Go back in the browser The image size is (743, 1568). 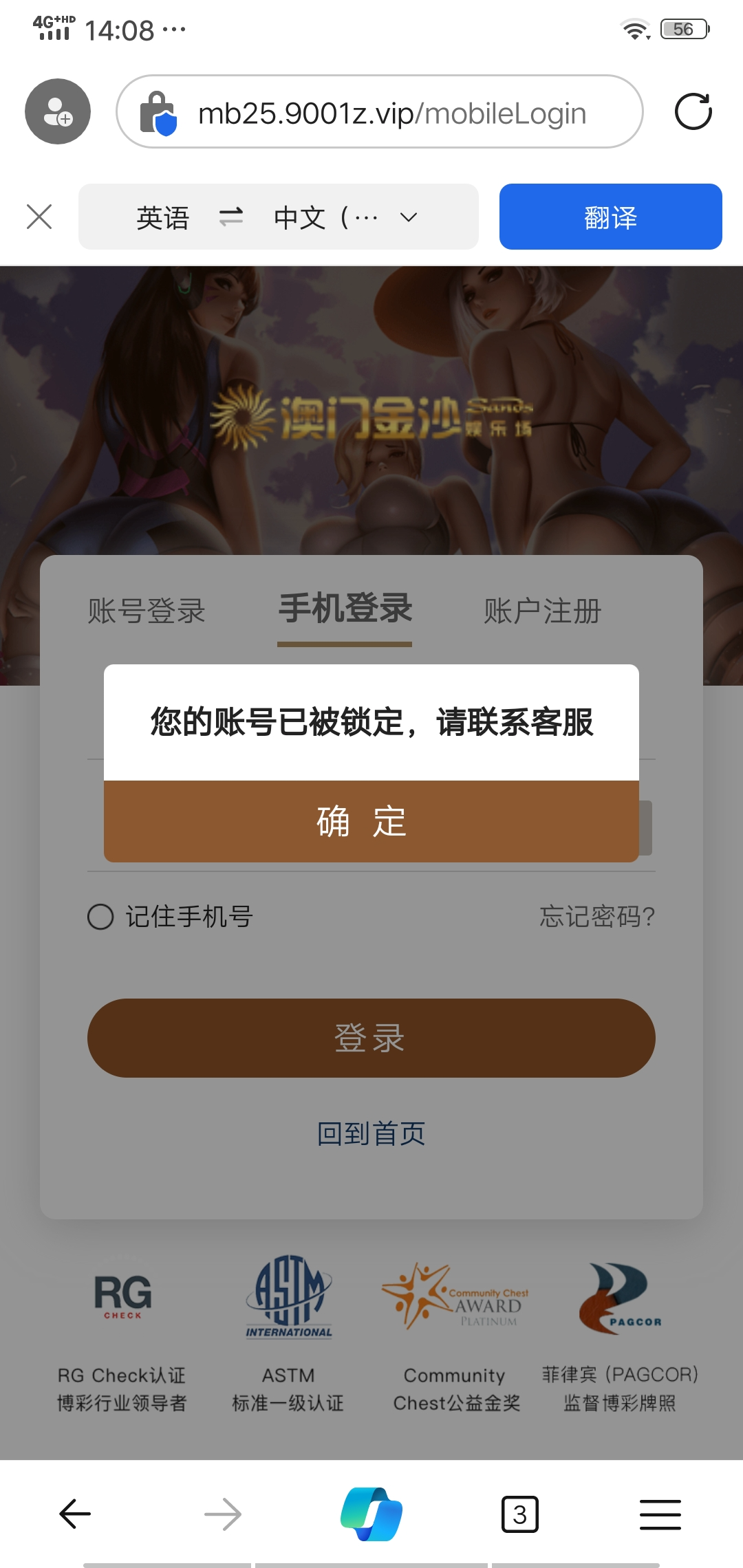pos(75,1514)
